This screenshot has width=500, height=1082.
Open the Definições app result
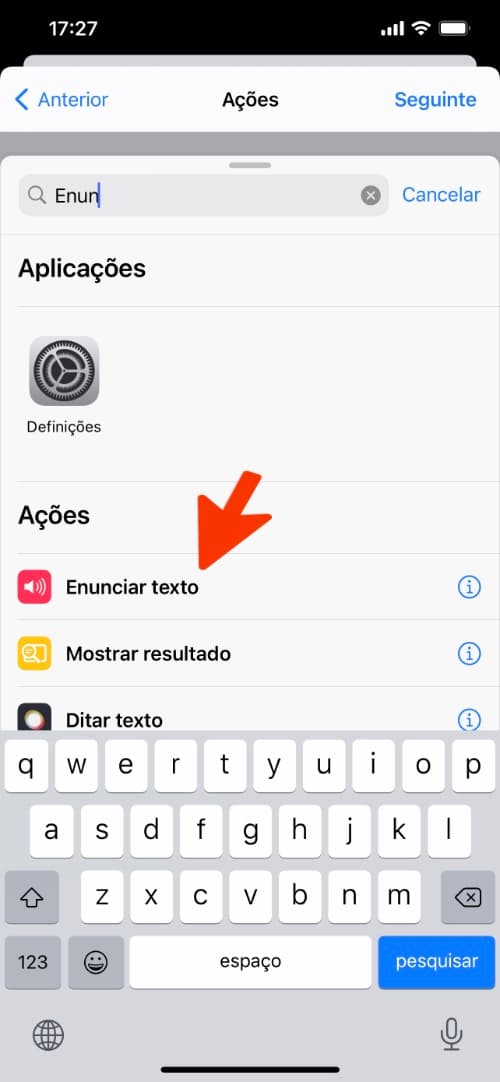pyautogui.click(x=64, y=385)
